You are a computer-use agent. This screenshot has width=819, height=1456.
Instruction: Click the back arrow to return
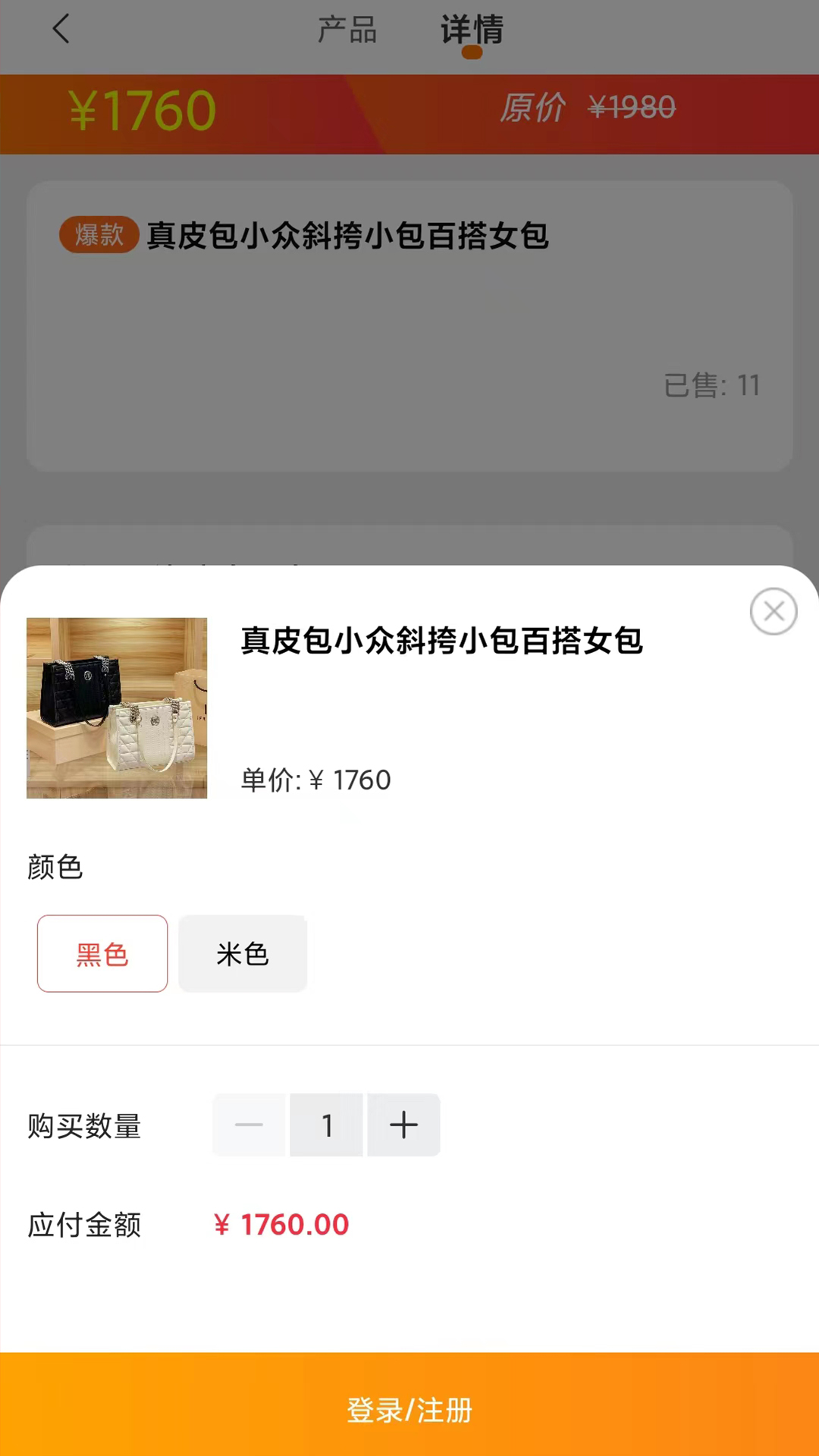pos(61,30)
